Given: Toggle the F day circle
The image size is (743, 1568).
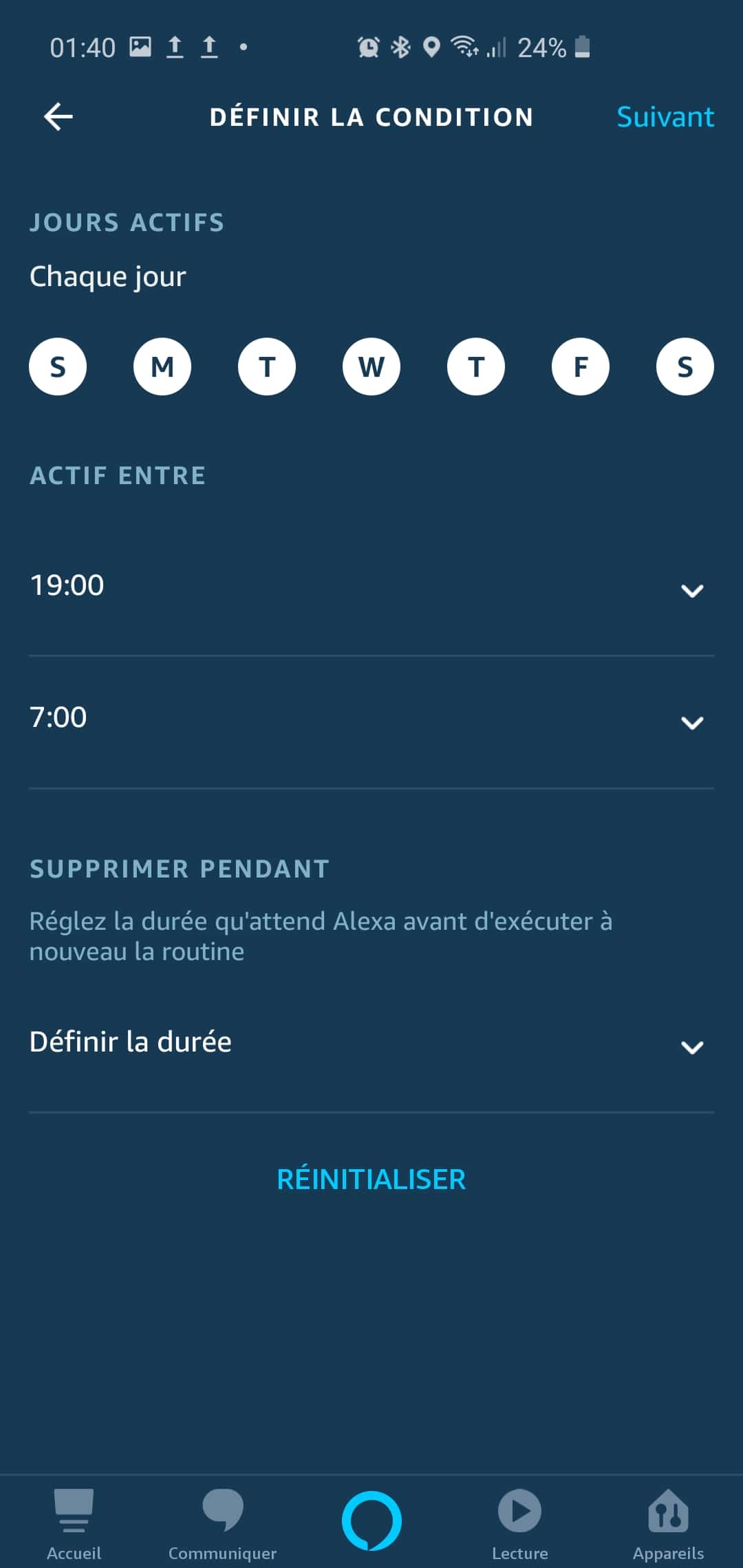Looking at the screenshot, I should (581, 367).
